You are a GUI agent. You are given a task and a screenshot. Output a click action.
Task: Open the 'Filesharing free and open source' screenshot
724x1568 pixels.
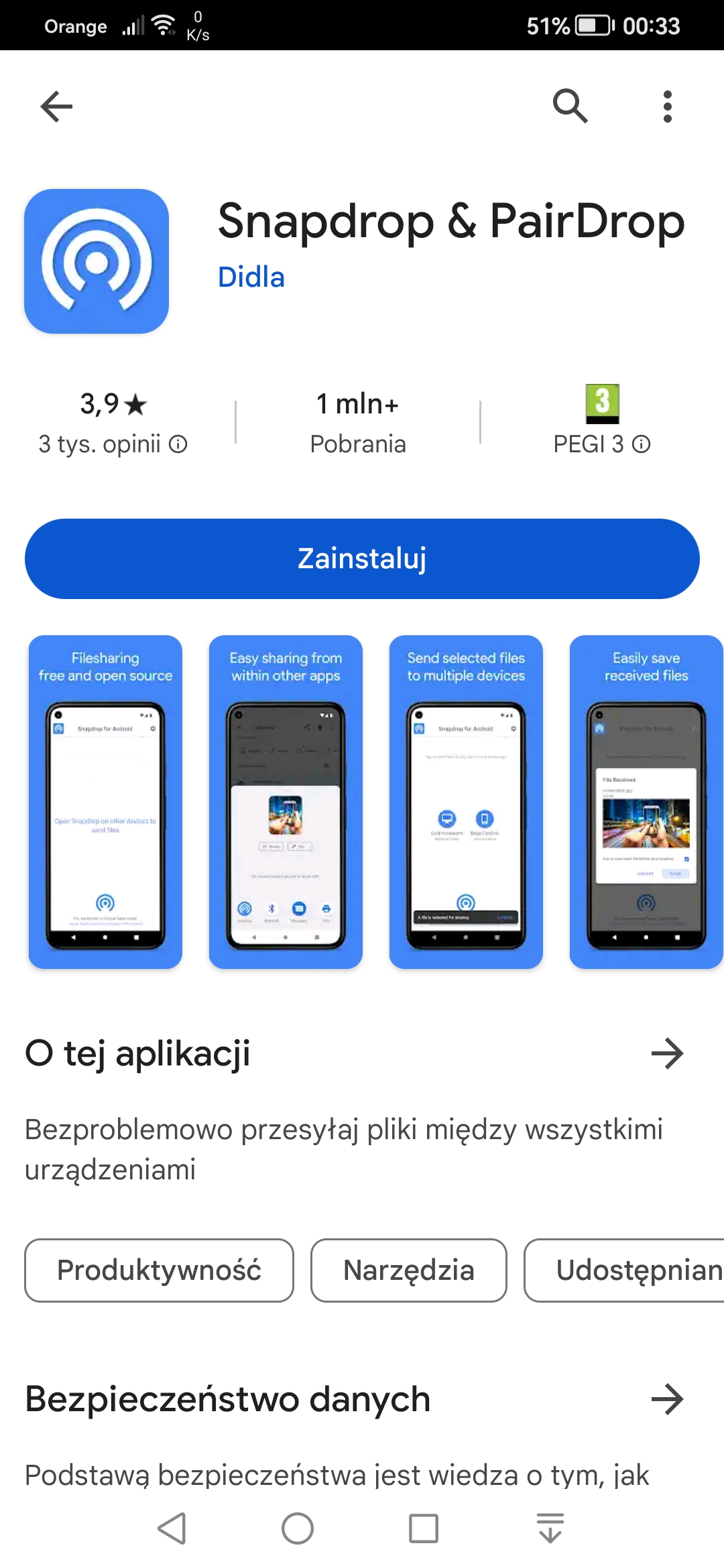pyautogui.click(x=105, y=801)
